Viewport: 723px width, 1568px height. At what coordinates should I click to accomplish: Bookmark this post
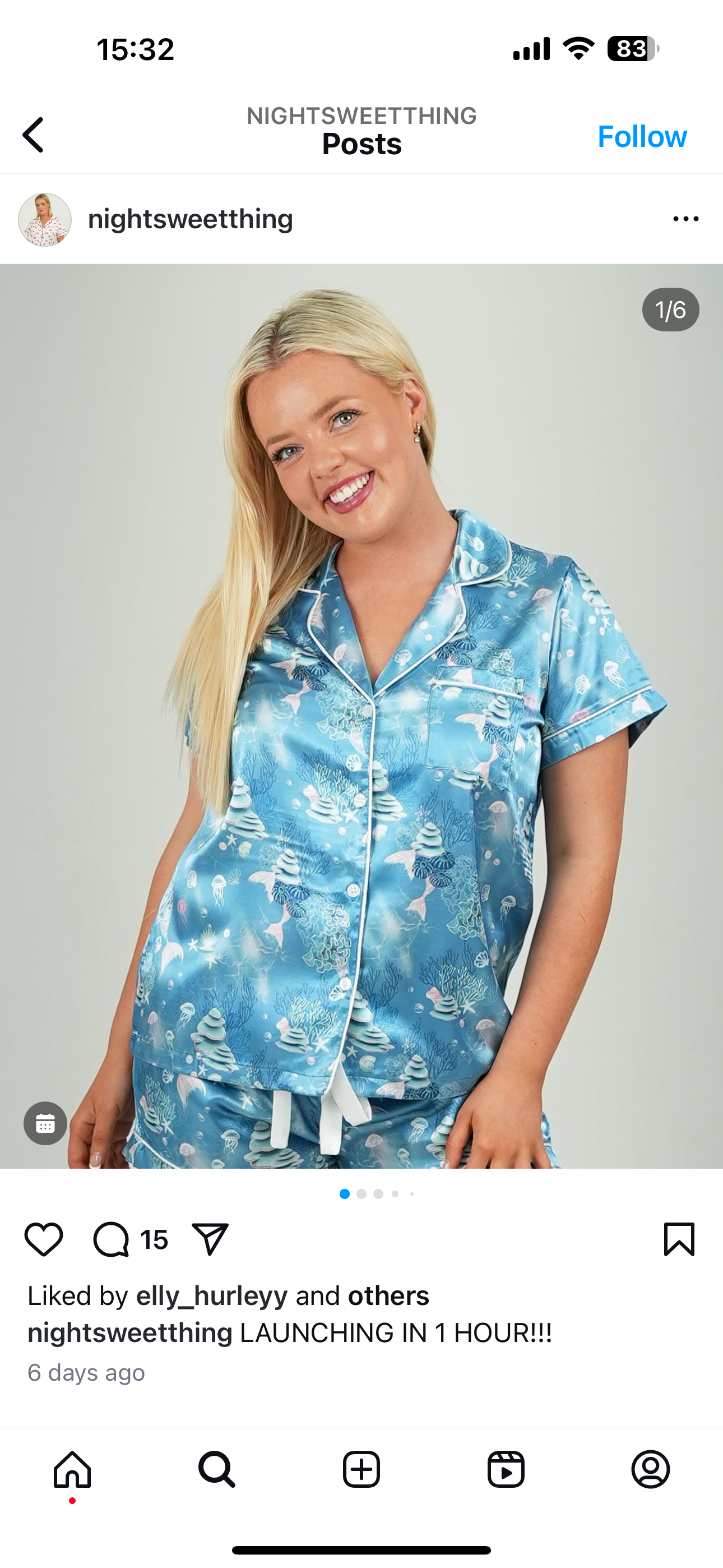tap(679, 1239)
